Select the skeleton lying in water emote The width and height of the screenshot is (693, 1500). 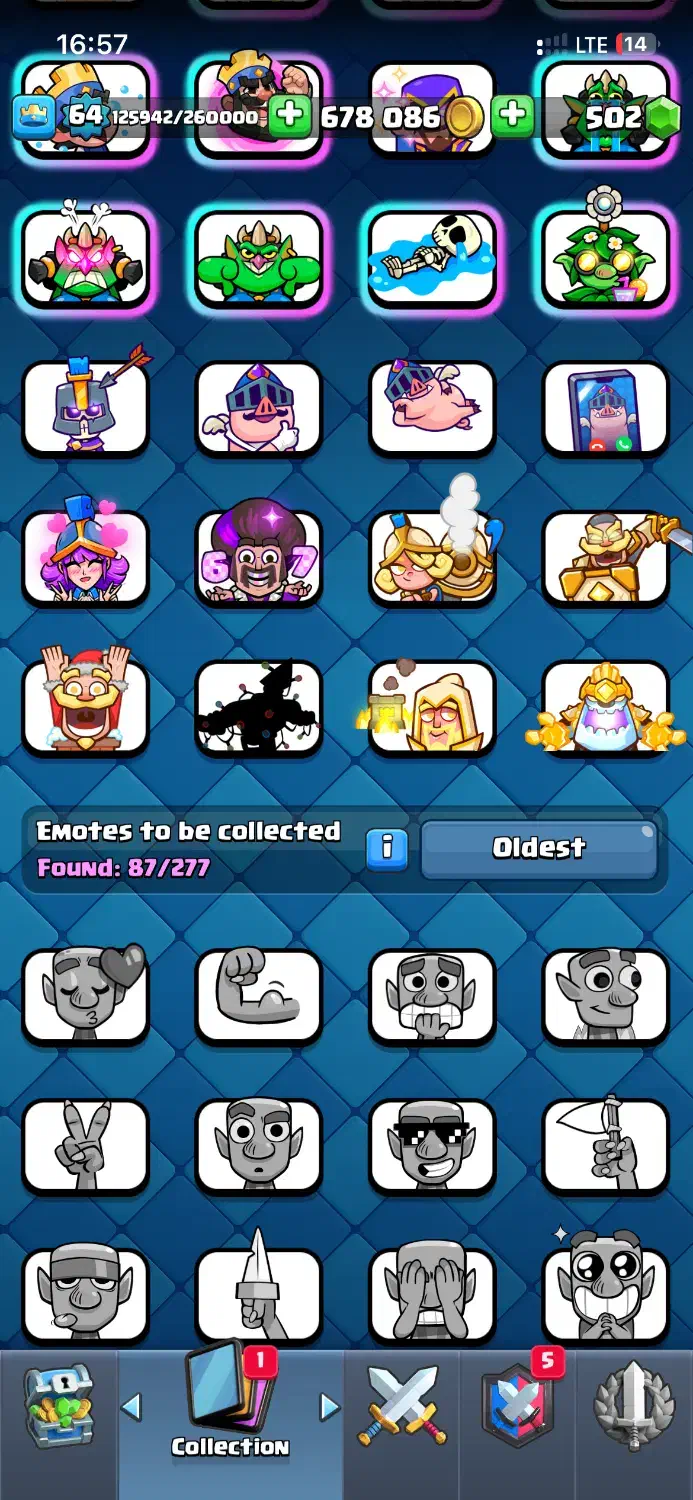pyautogui.click(x=432, y=258)
